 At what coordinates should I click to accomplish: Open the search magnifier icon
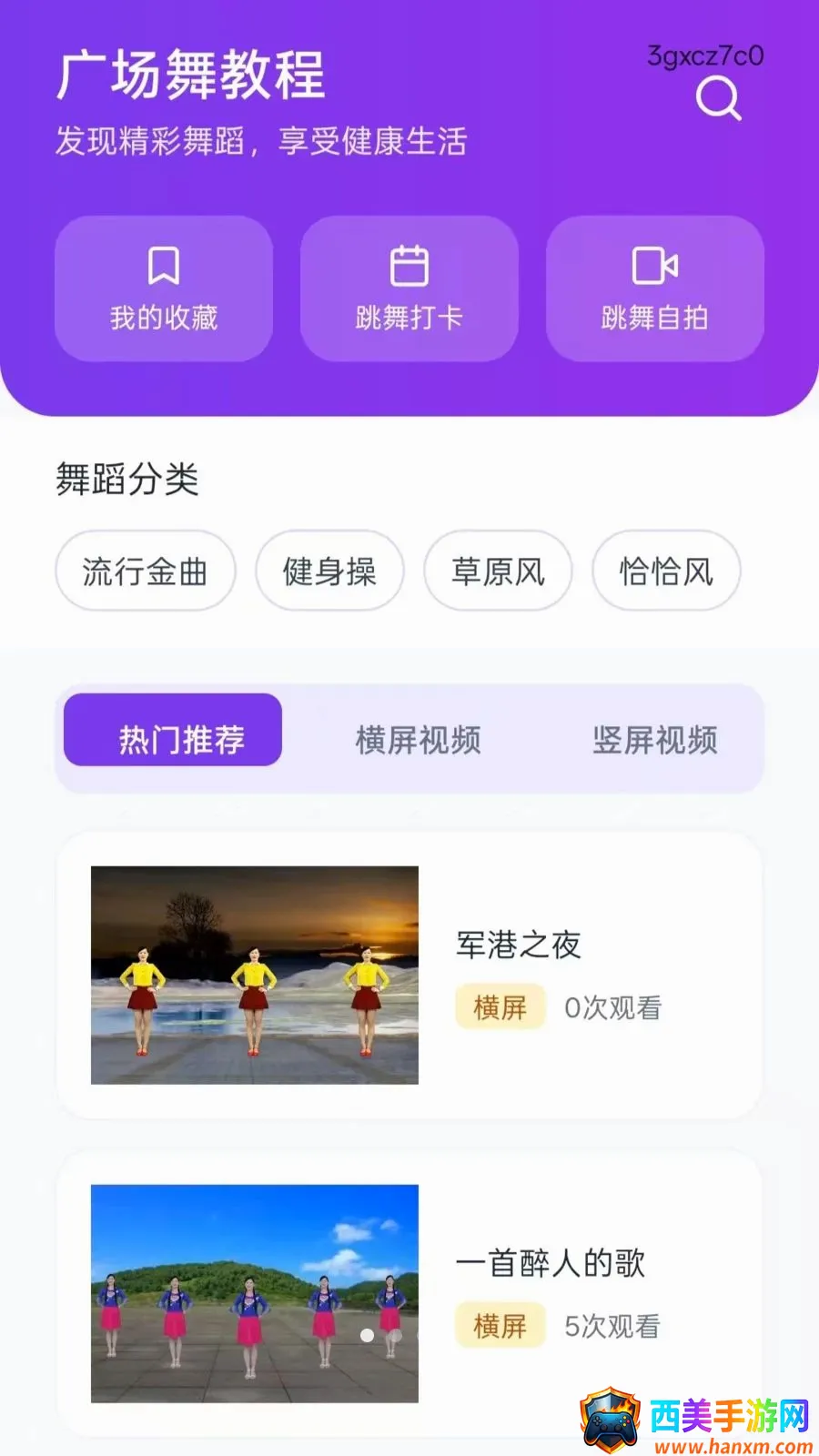click(719, 98)
